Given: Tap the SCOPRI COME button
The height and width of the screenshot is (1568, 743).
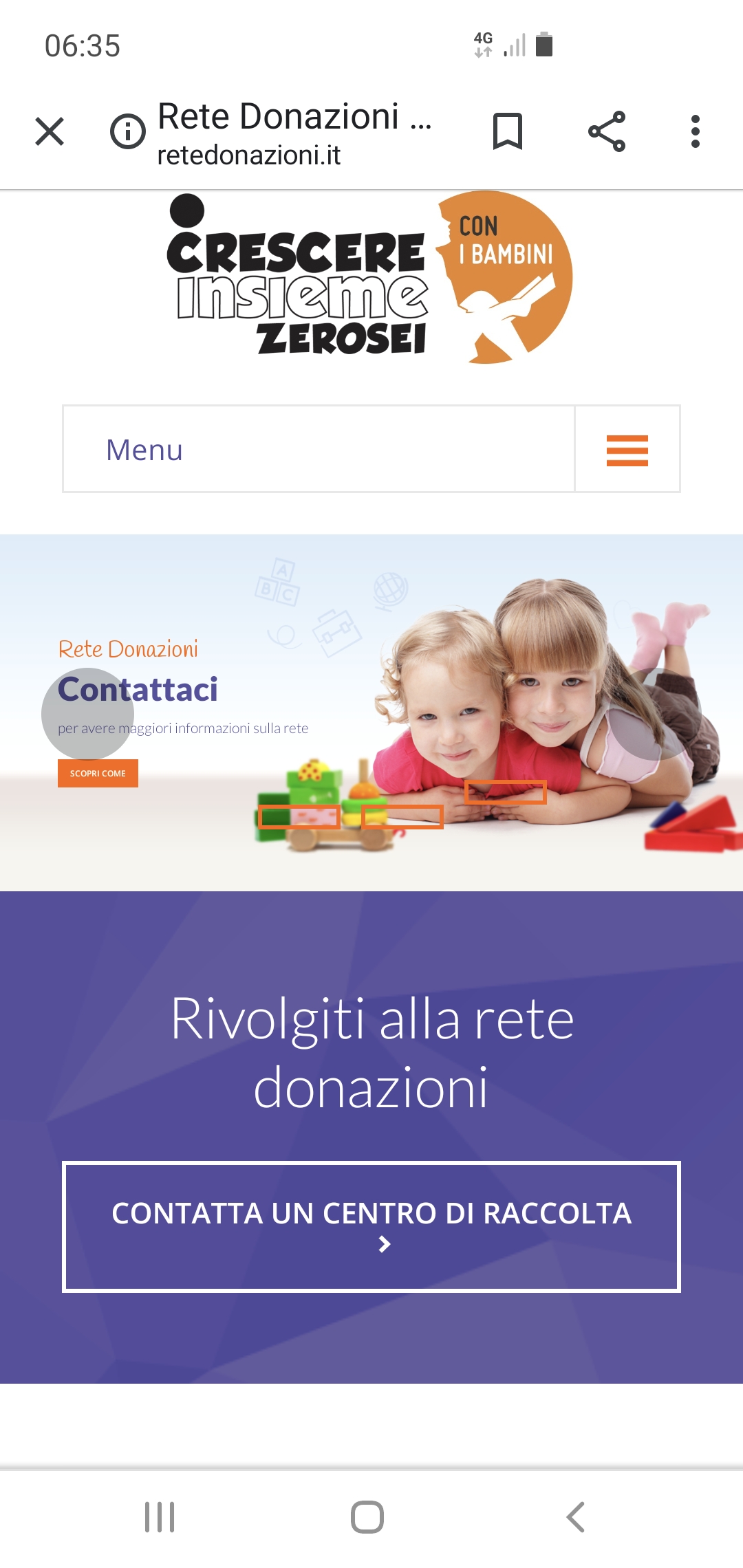Looking at the screenshot, I should [98, 773].
